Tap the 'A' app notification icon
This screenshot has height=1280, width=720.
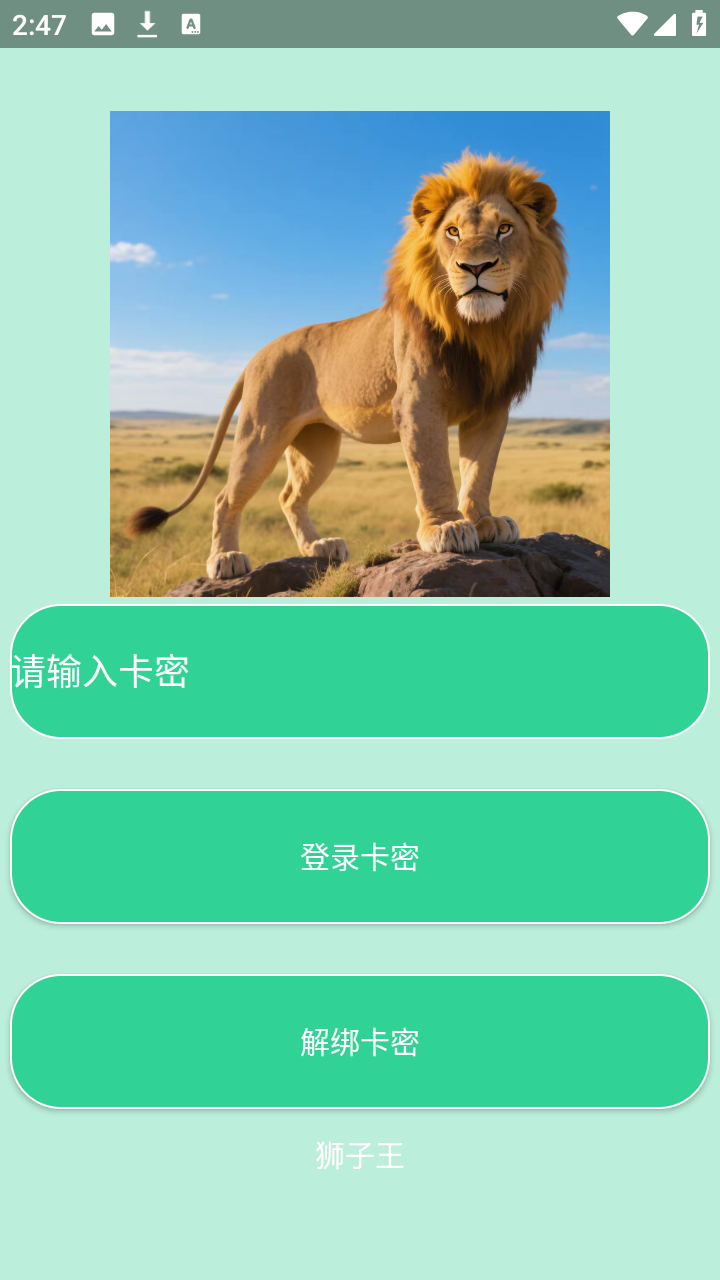tap(190, 22)
